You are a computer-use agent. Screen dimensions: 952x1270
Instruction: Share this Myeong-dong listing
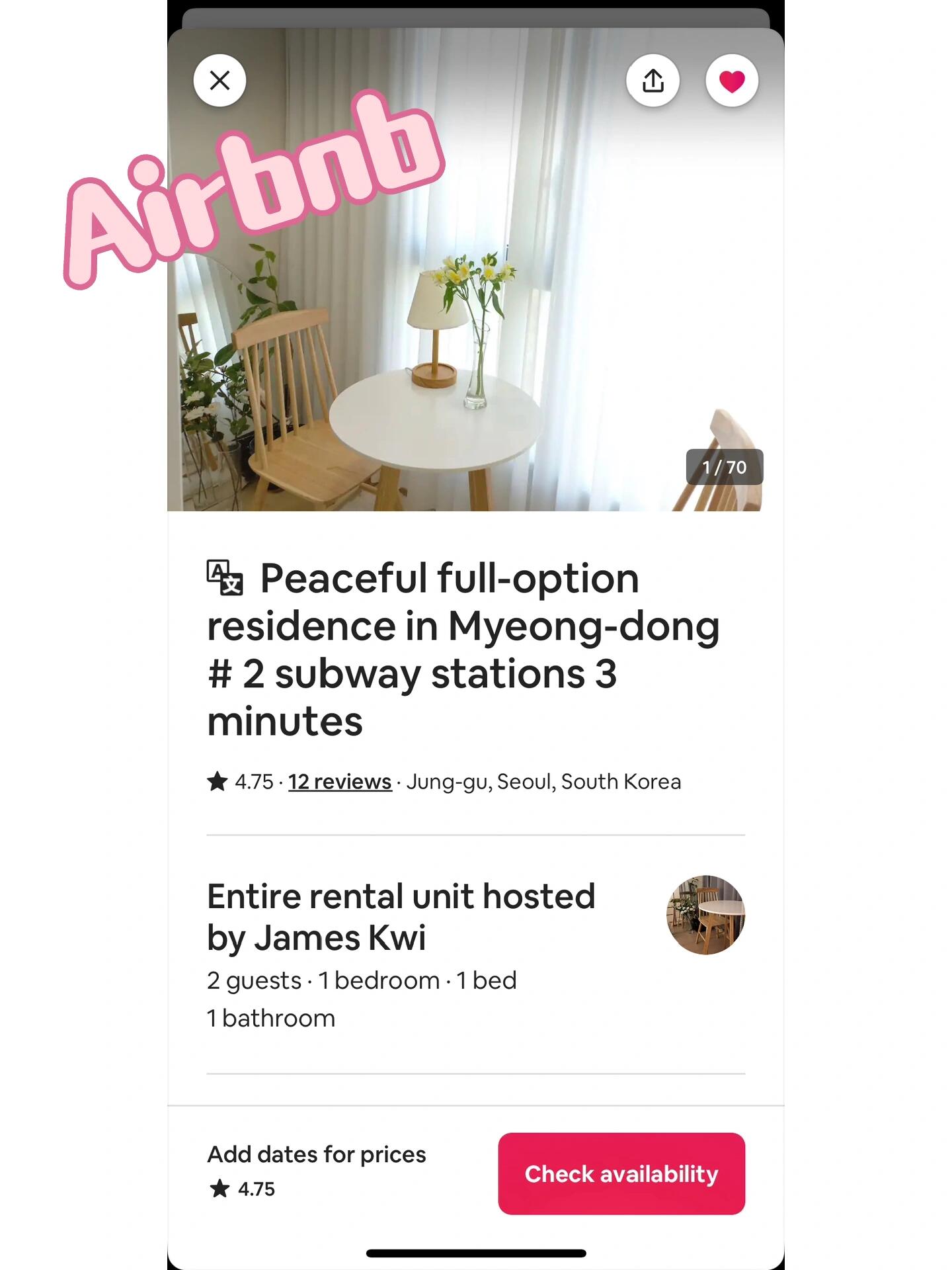[653, 81]
